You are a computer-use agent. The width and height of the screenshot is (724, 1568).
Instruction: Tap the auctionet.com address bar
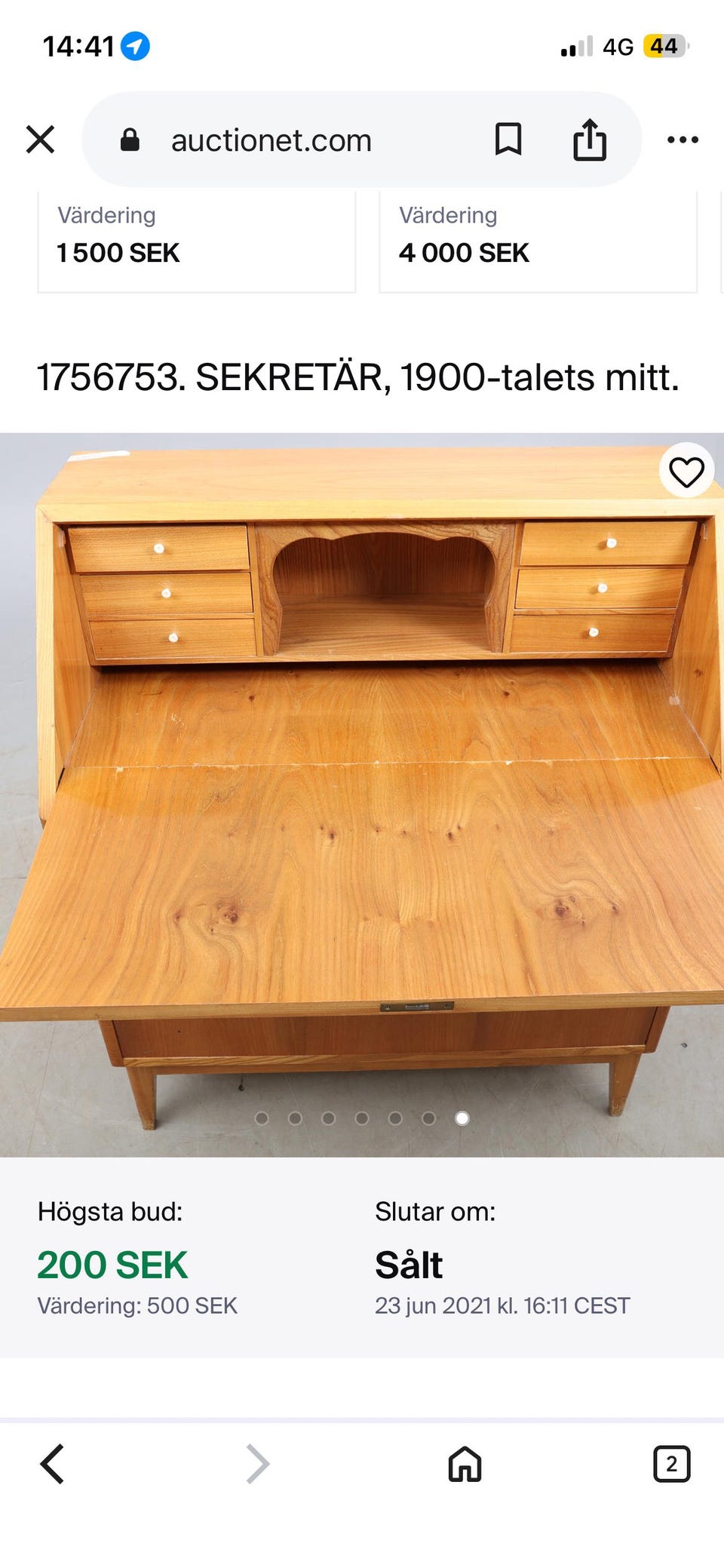271,140
